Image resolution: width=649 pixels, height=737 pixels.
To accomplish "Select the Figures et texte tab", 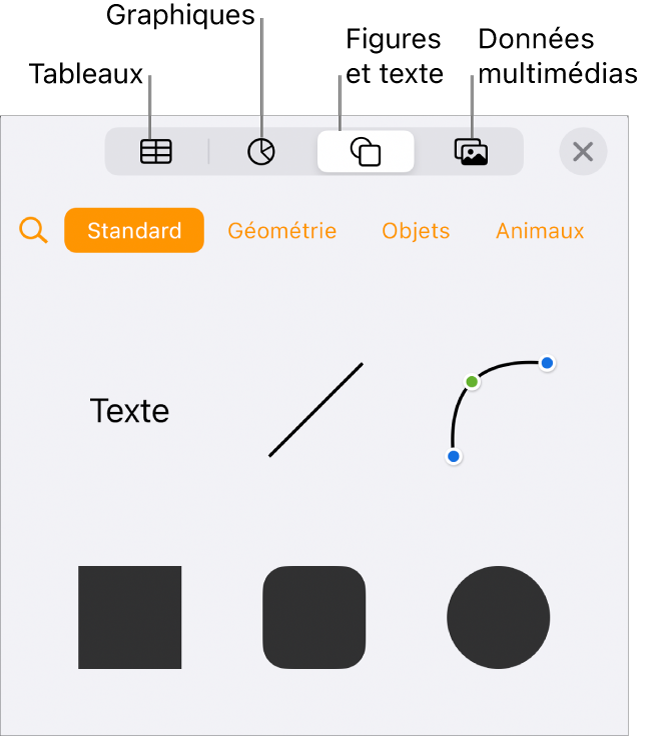I will tap(366, 152).
